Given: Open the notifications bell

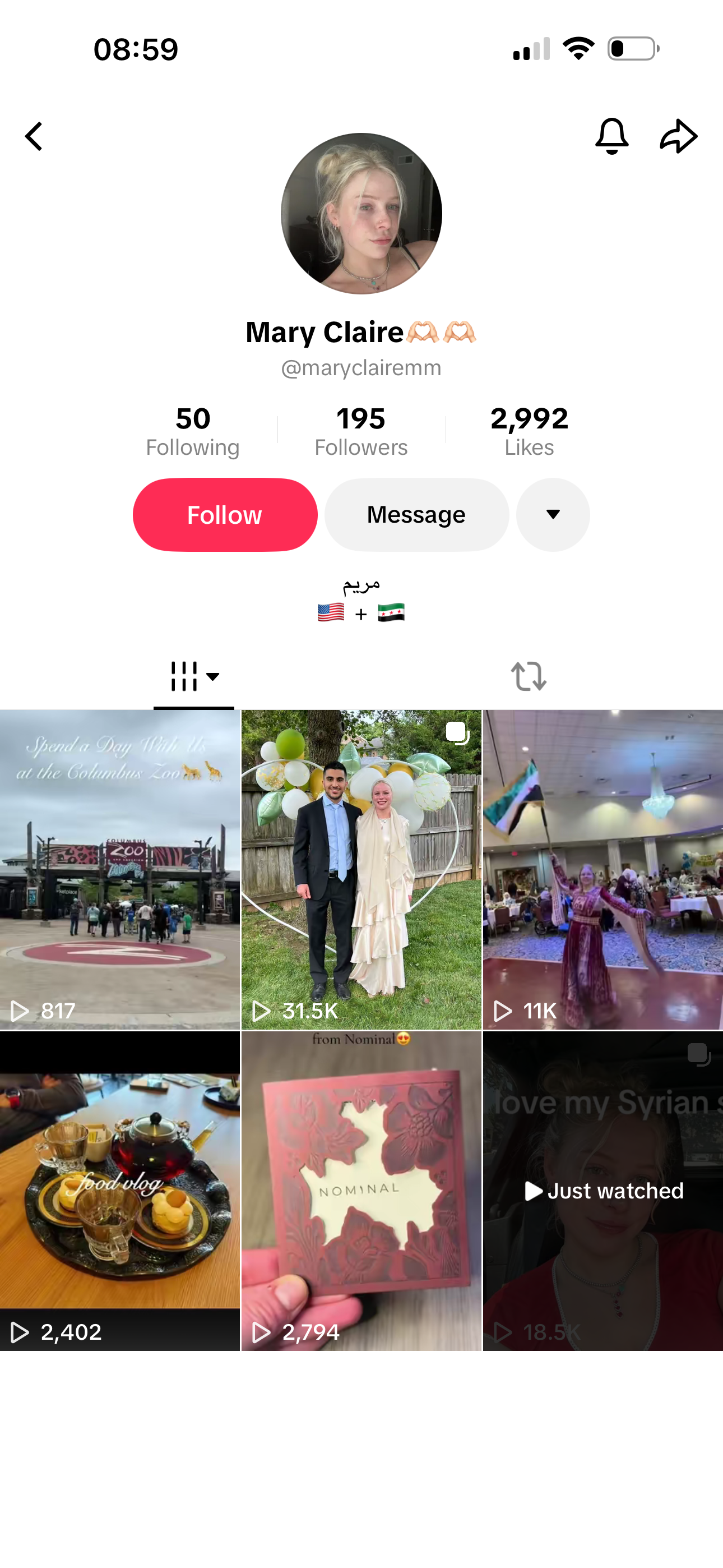Looking at the screenshot, I should 611,136.
